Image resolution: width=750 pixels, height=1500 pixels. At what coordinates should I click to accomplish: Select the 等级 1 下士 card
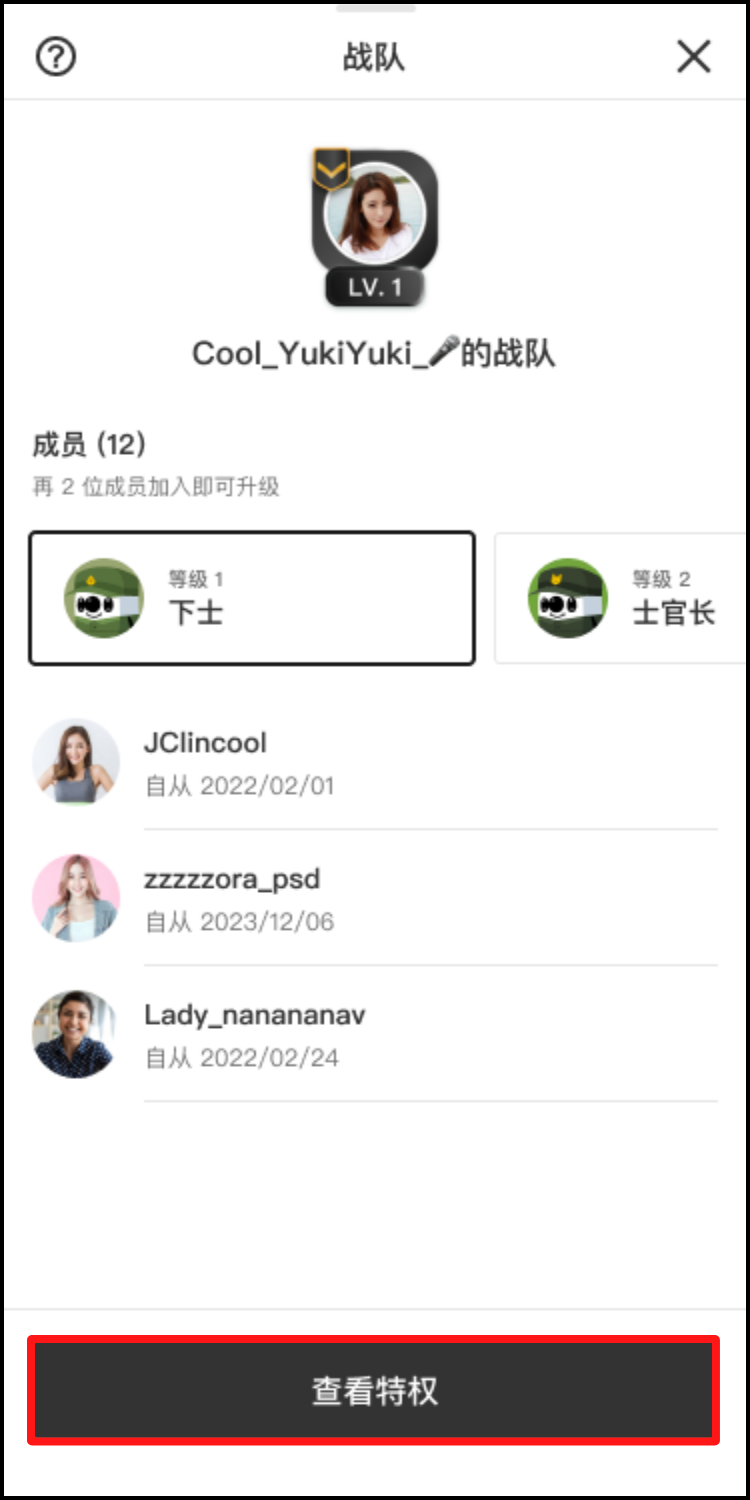click(x=251, y=598)
